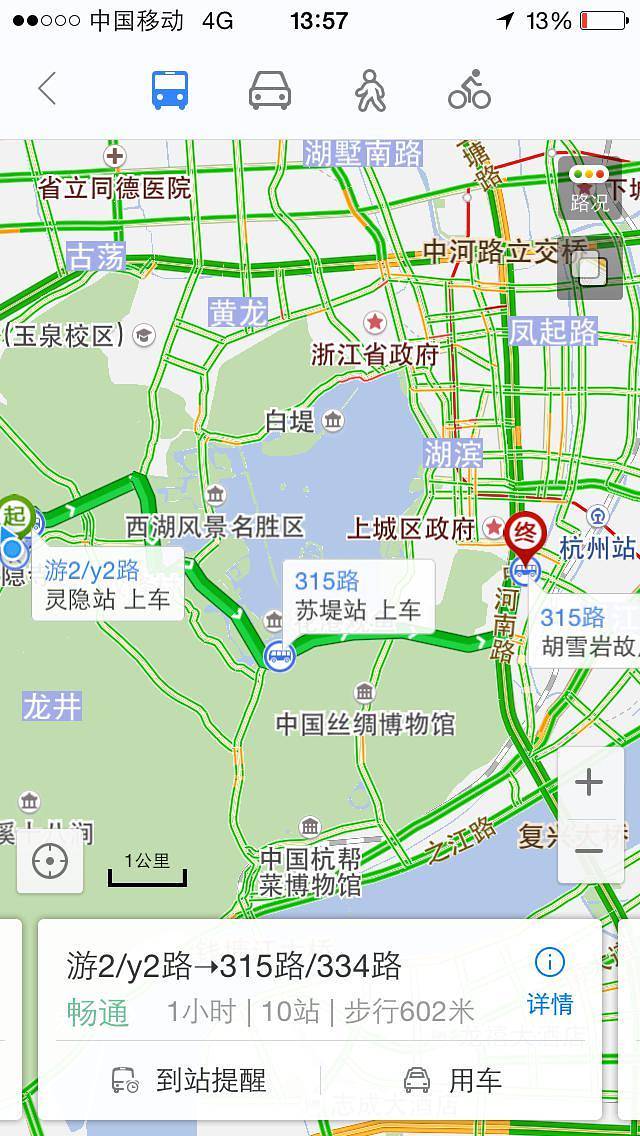Center map on my current location
The image size is (640, 1136).
(x=50, y=861)
